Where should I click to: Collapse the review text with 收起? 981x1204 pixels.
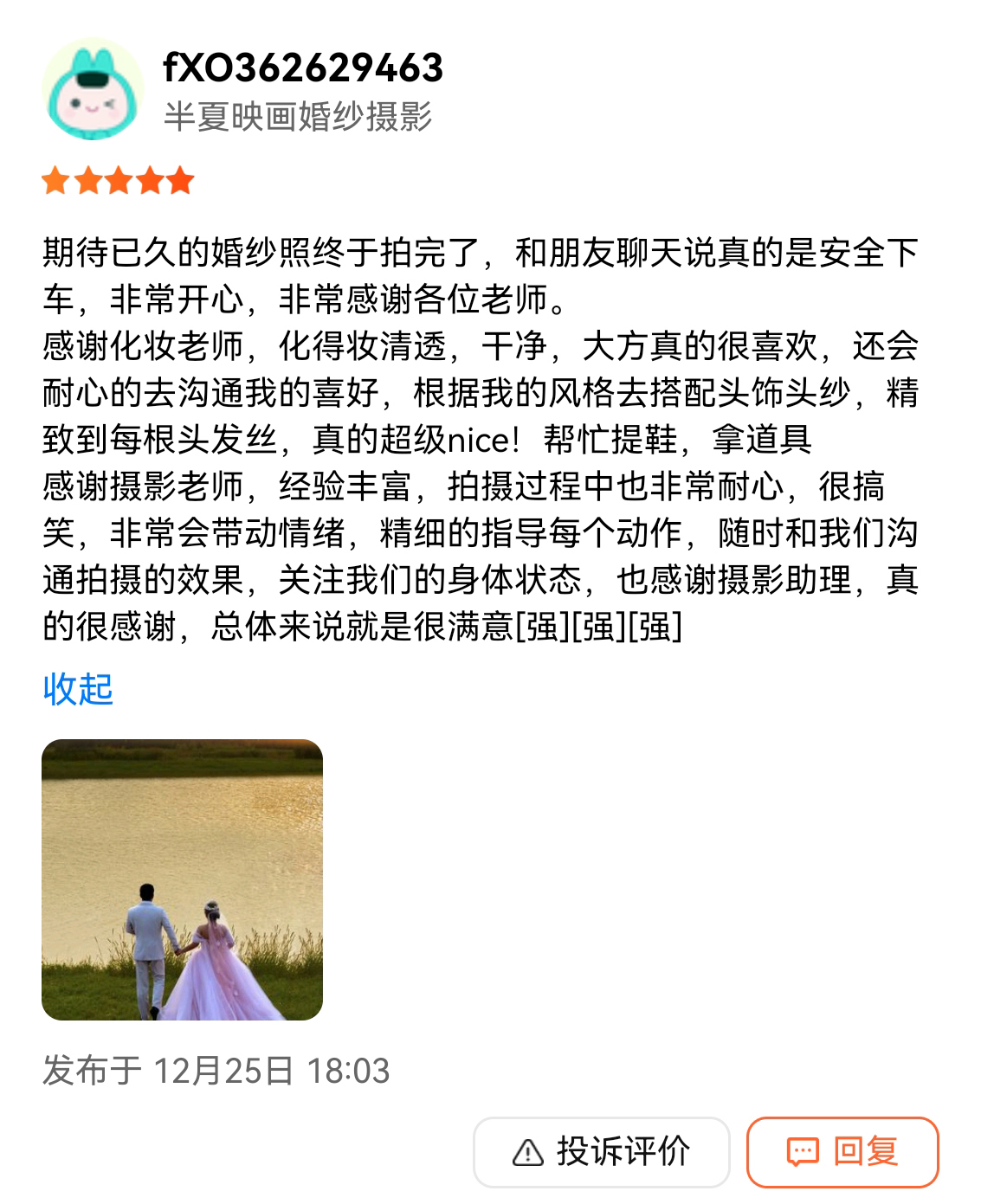tap(78, 689)
